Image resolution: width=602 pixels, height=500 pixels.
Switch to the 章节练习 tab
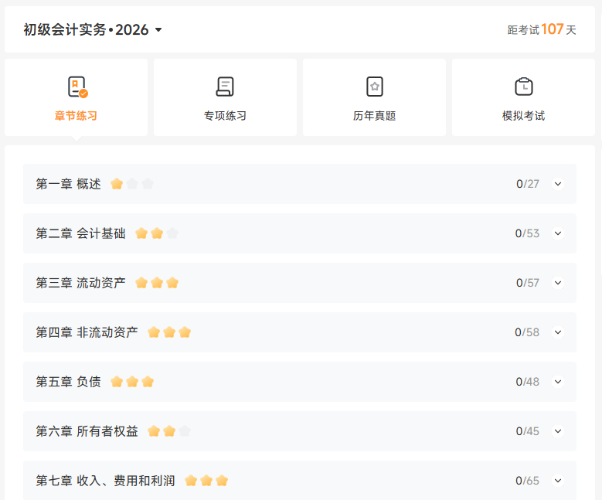(x=76, y=97)
